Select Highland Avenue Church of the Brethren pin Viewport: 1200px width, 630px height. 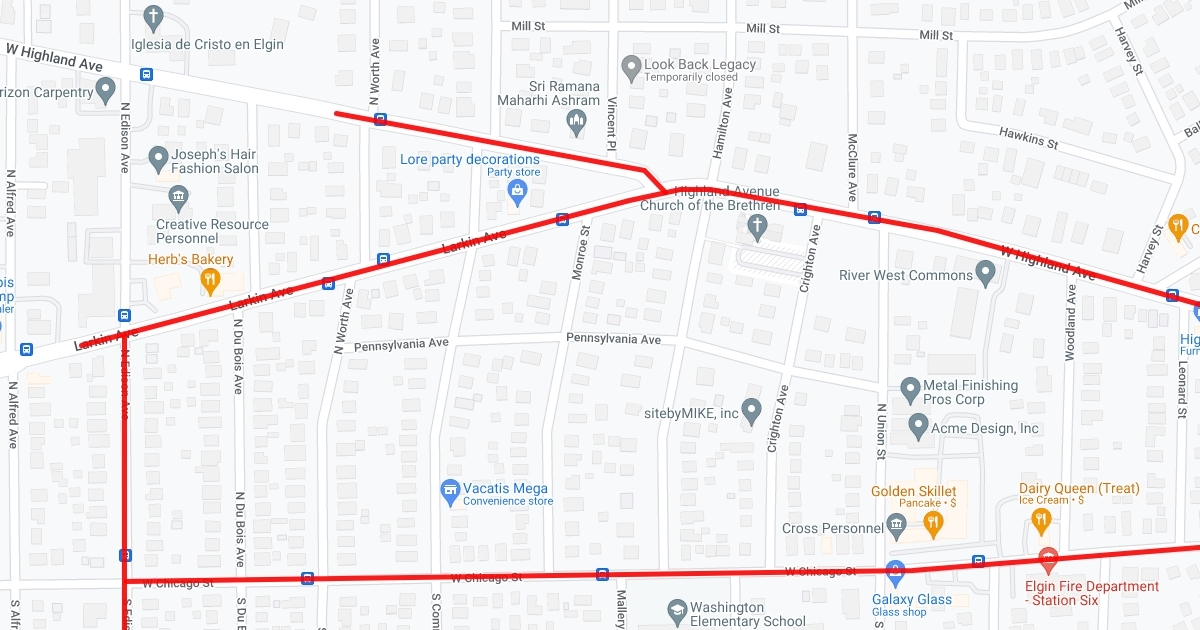tap(758, 228)
